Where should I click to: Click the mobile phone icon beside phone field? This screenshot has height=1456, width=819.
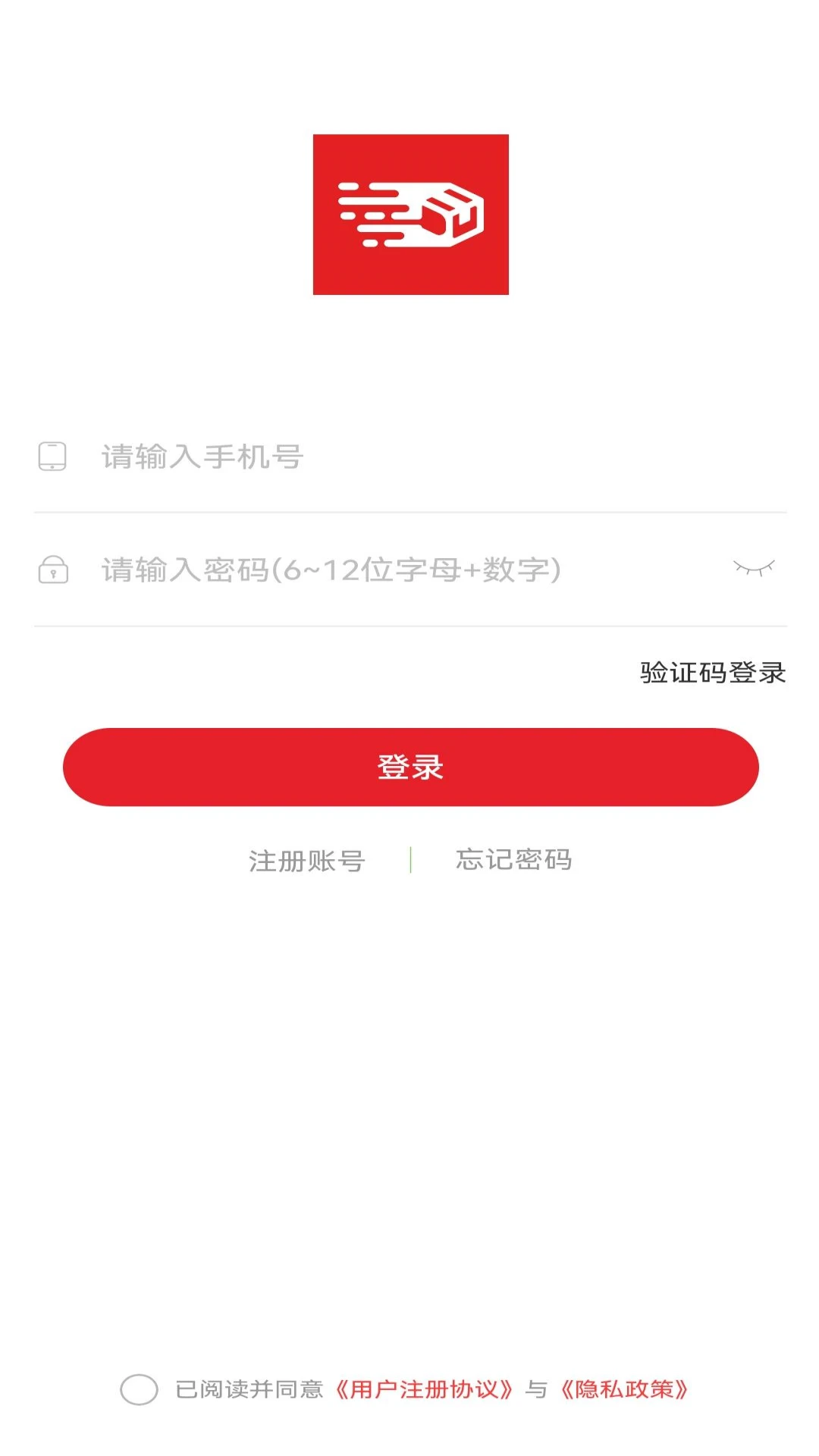[52, 455]
